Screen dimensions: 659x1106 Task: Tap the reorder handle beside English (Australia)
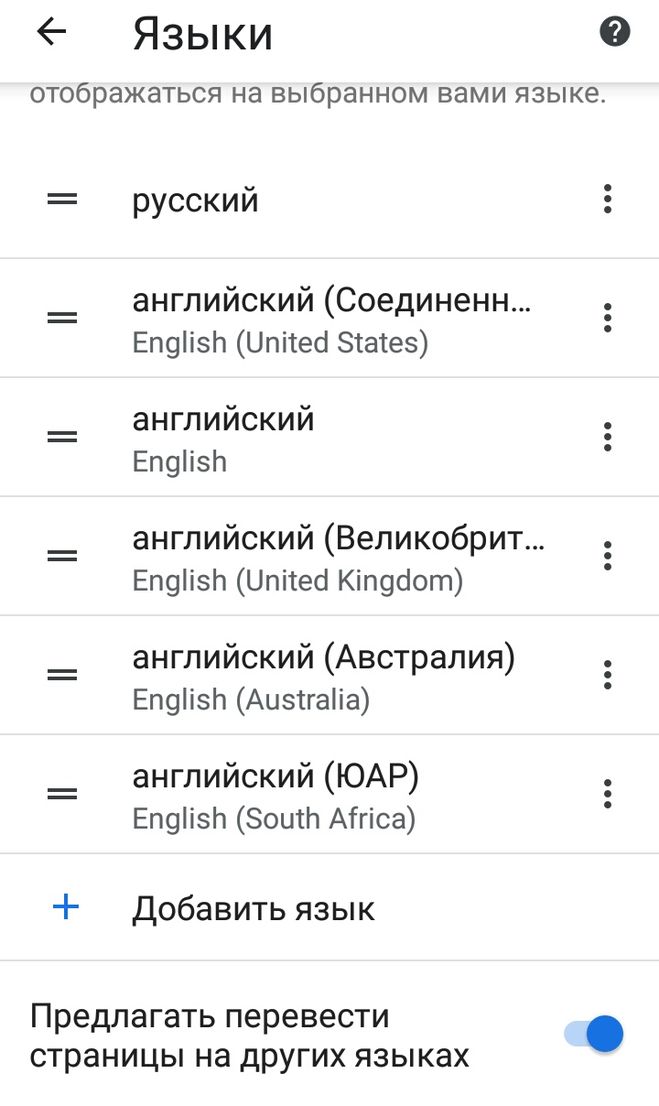coord(63,675)
